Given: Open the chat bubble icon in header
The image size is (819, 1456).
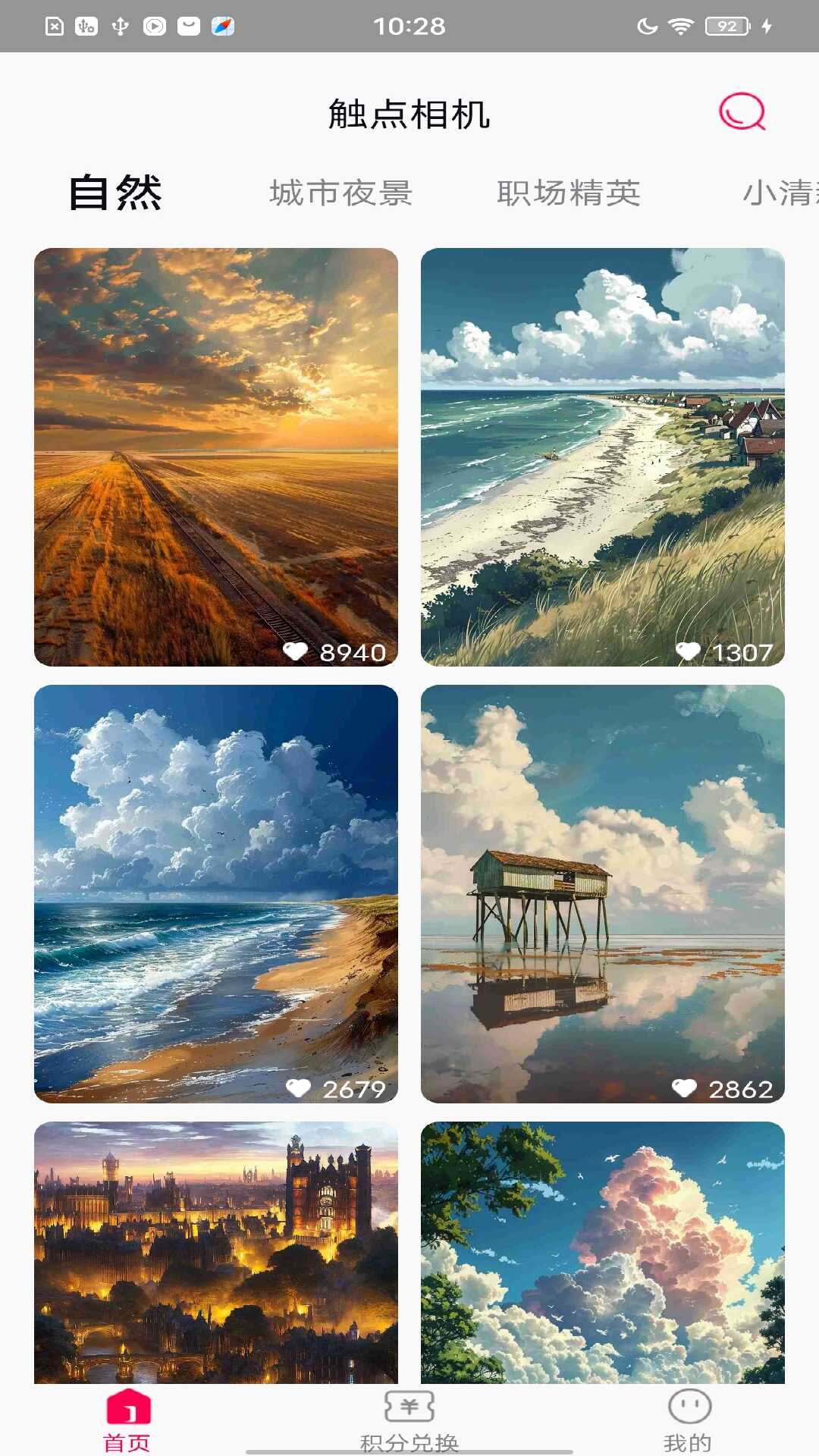Looking at the screenshot, I should 742,112.
